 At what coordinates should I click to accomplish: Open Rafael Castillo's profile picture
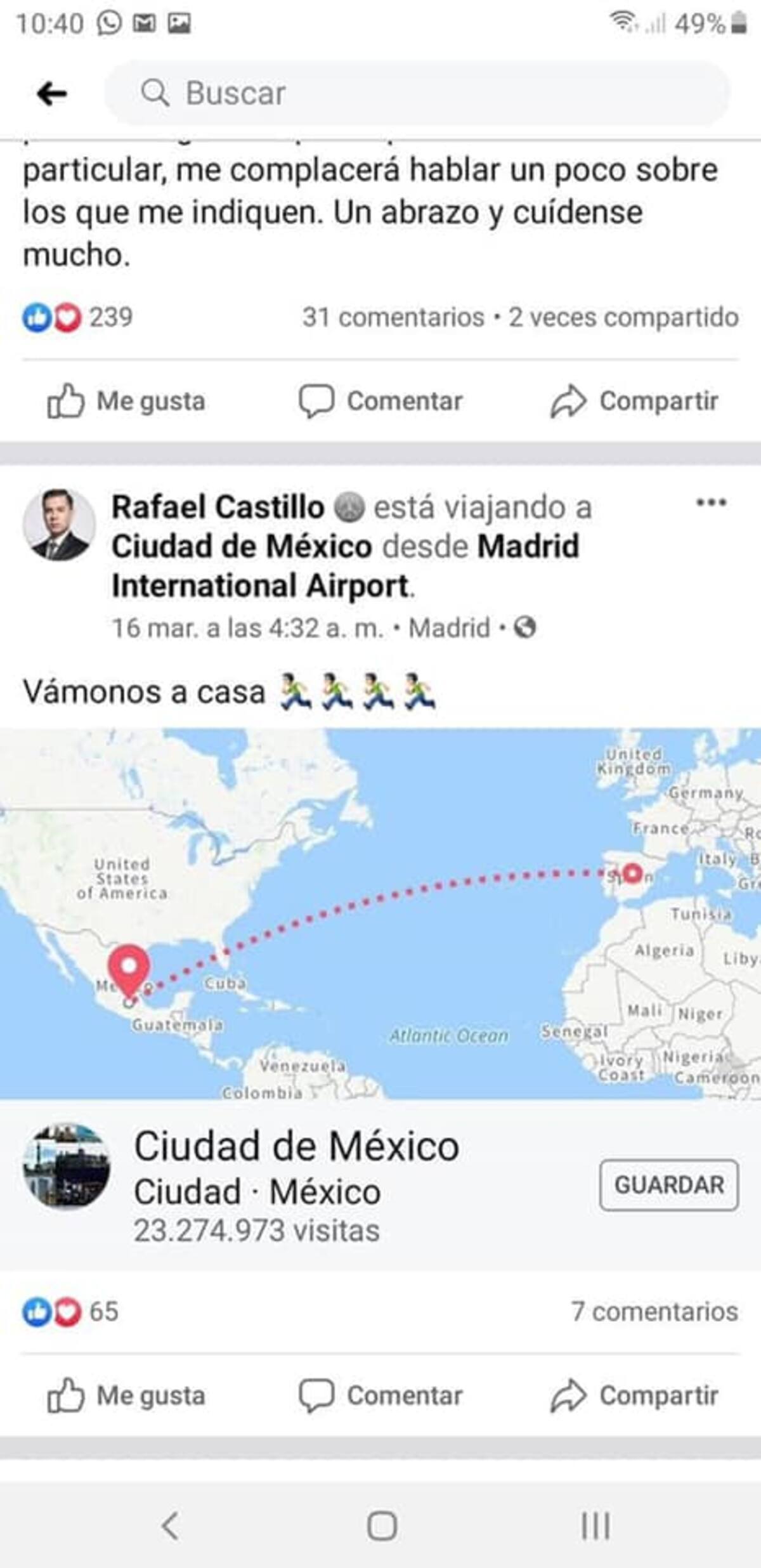60,525
